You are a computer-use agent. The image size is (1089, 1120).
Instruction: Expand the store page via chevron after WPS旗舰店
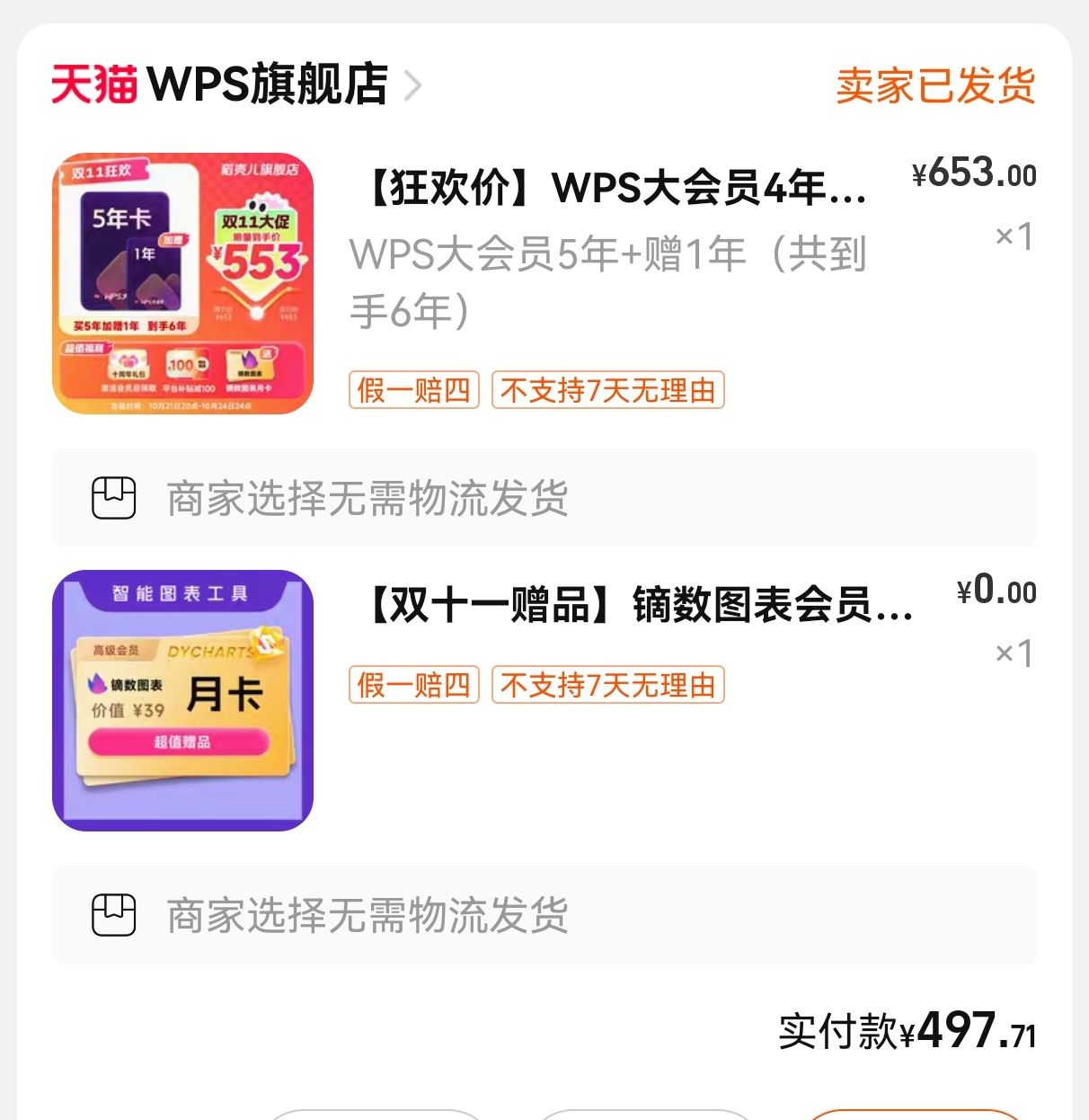(414, 85)
